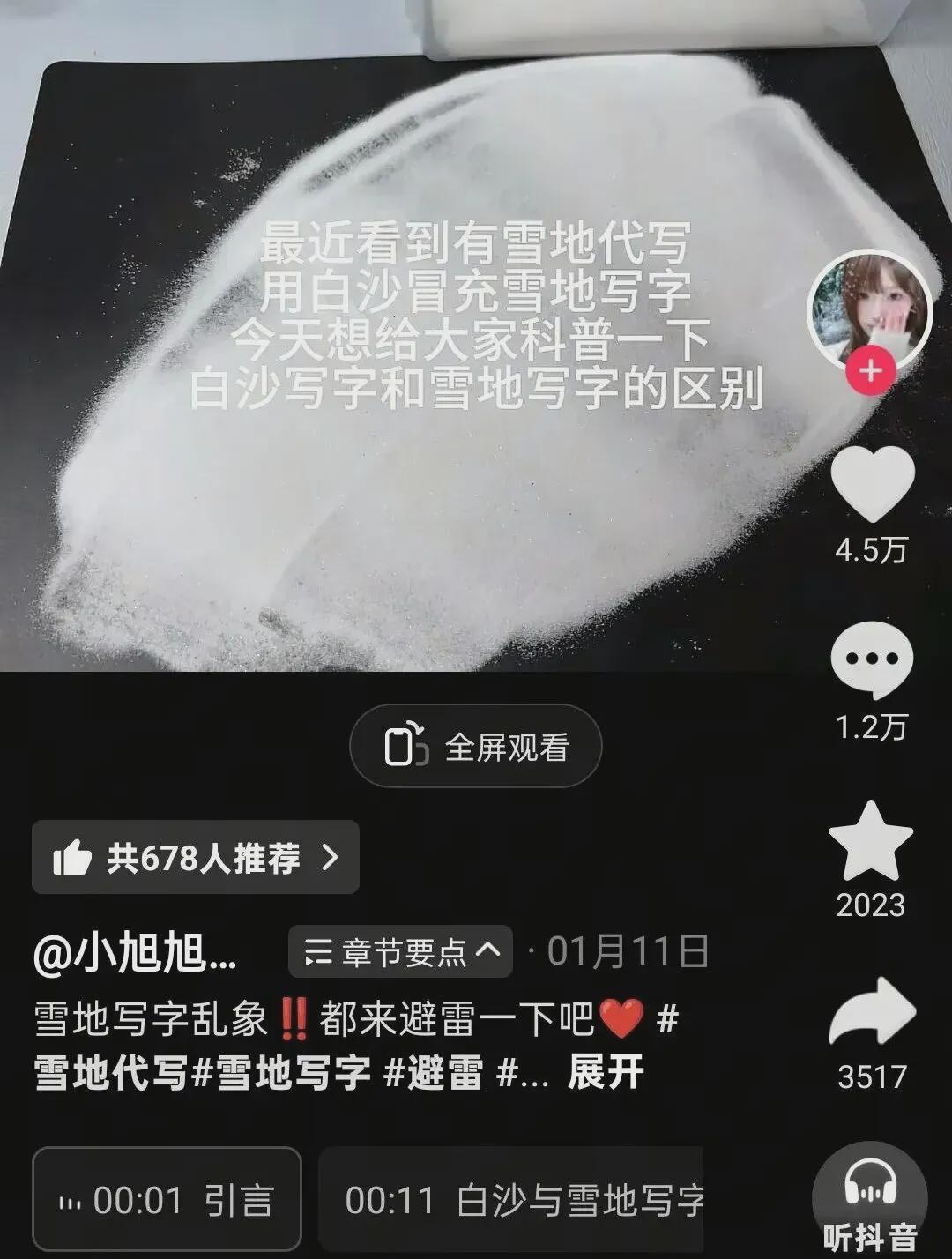The width and height of the screenshot is (952, 1259).
Task: View the 共678人推荐 recommendations
Action: [x=196, y=857]
